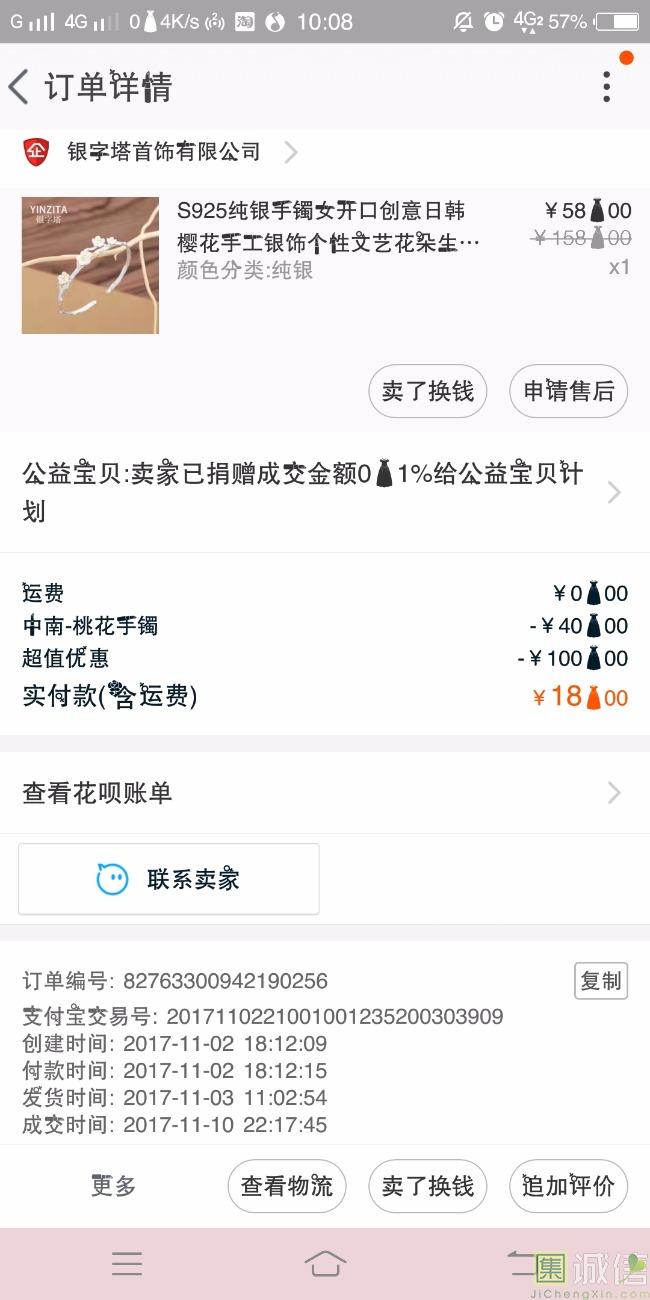Open the three-dot overflow menu
The image size is (650, 1300).
click(606, 87)
